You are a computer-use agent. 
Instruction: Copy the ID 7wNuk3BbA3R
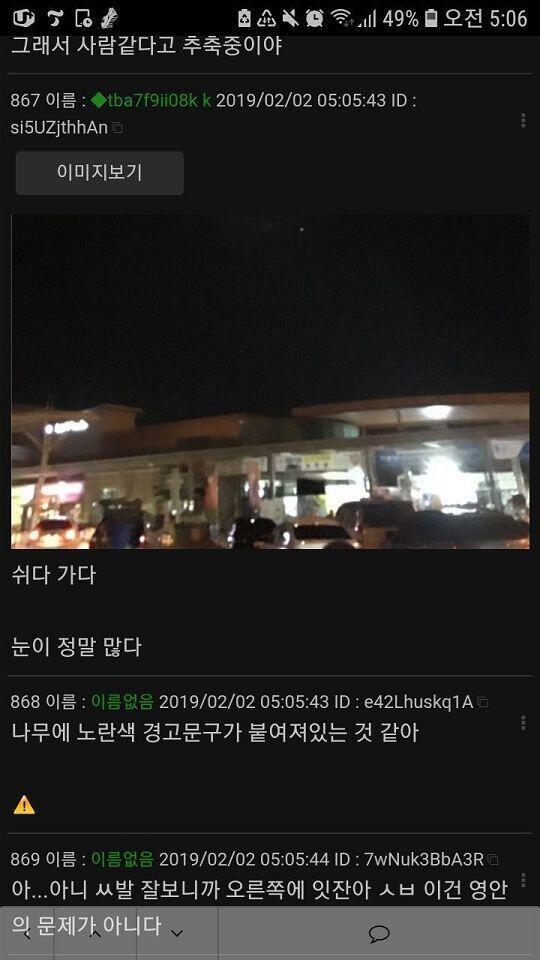493,860
